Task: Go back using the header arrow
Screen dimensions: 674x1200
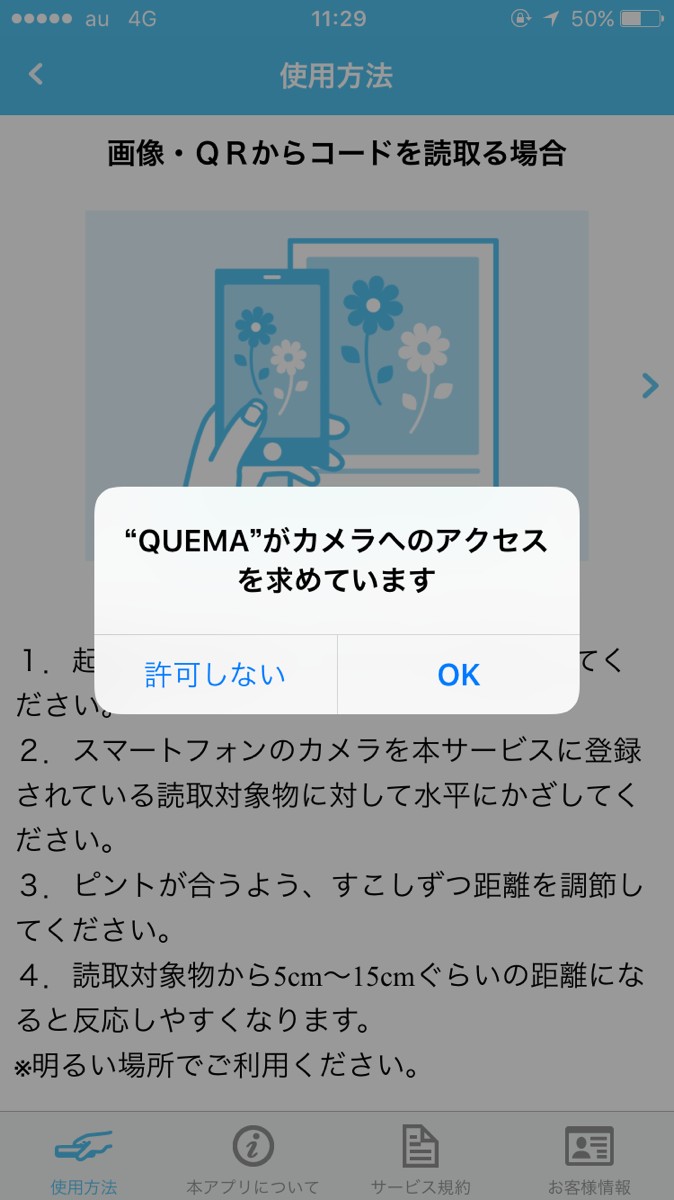Action: tap(36, 74)
